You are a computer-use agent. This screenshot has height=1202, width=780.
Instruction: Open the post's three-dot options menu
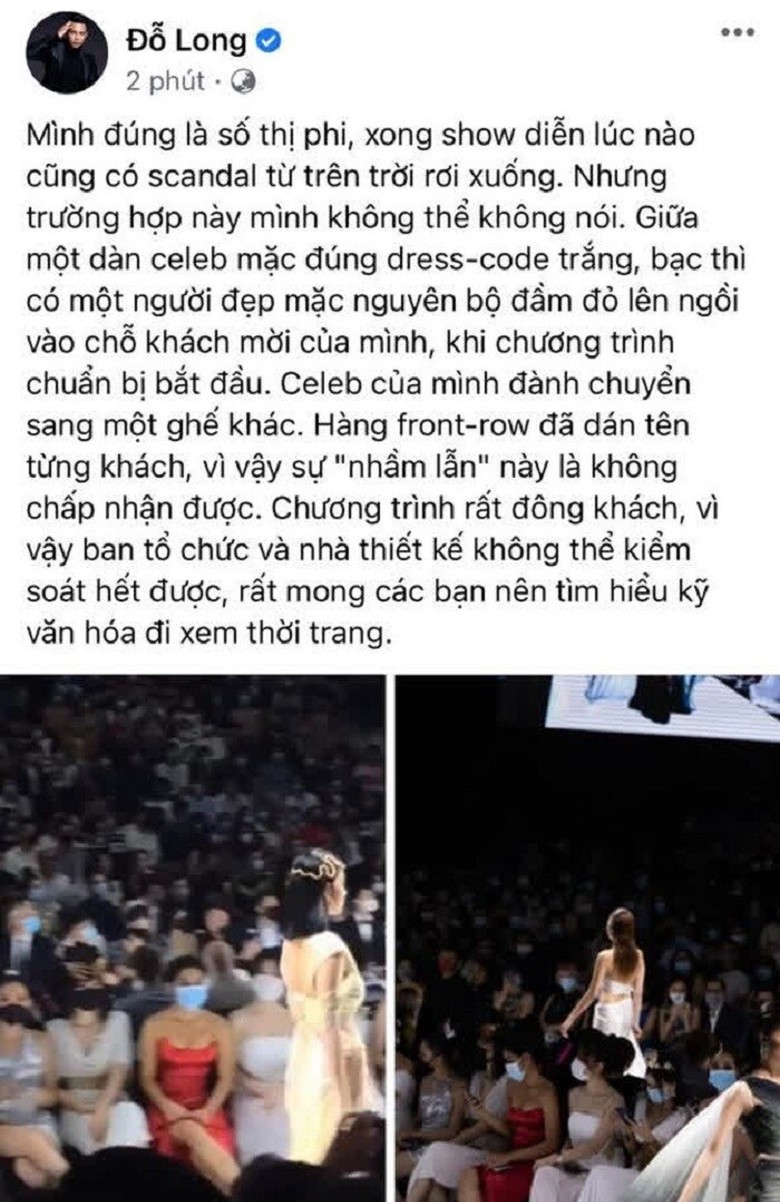pos(739,32)
